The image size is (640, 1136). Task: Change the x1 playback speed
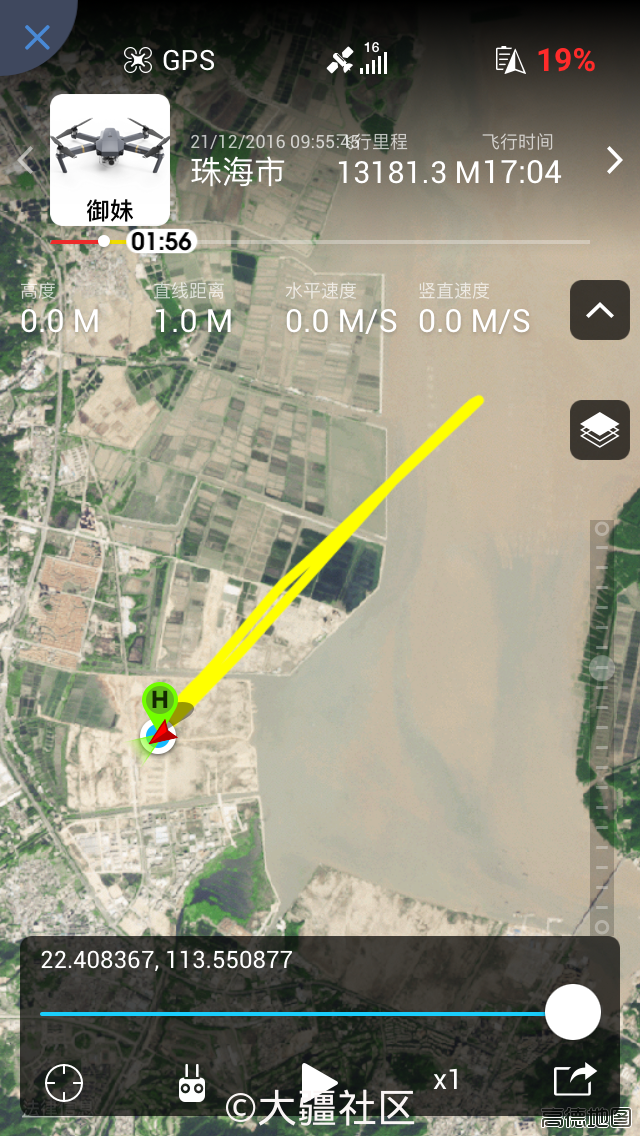point(446,1080)
